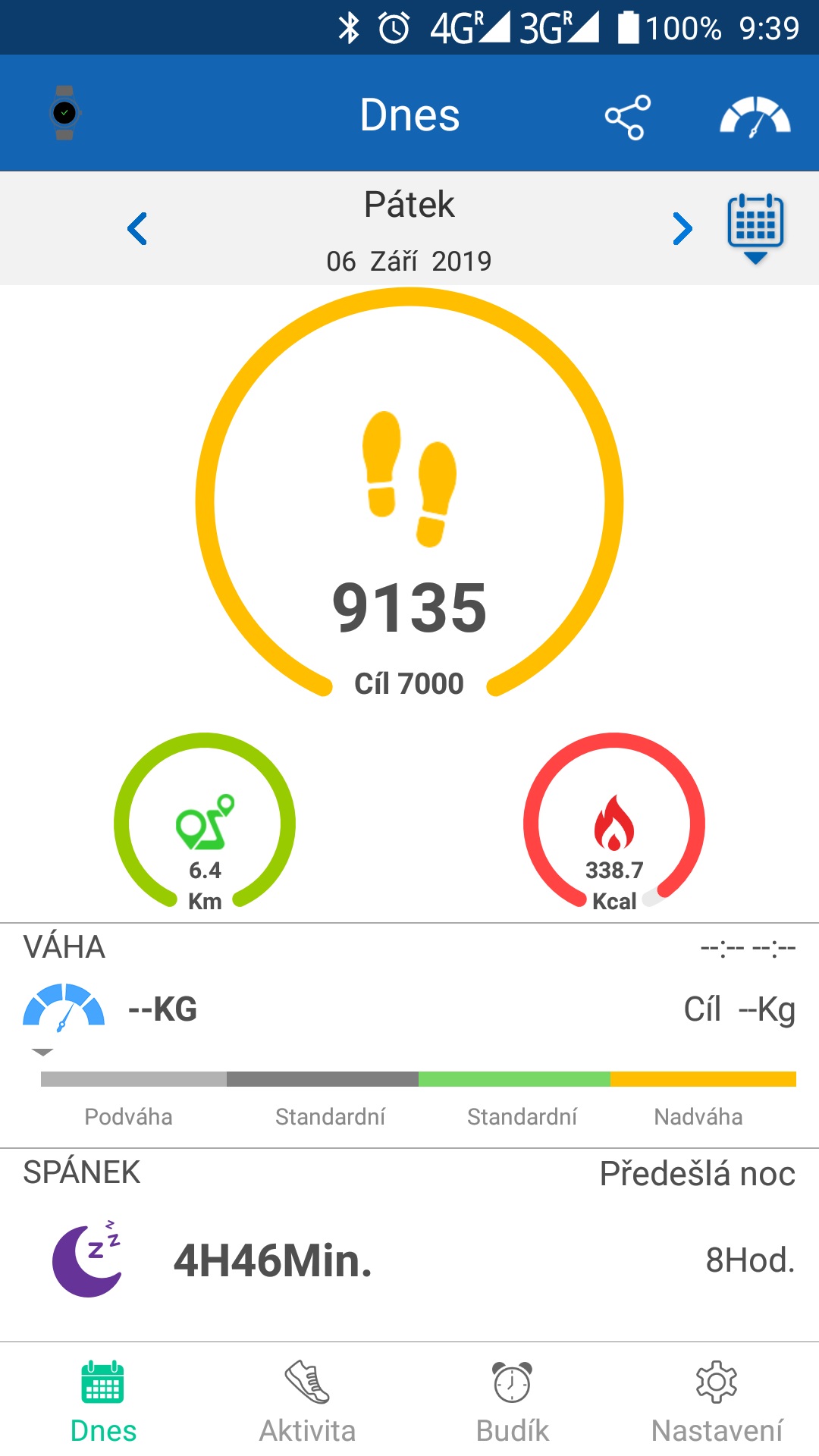The width and height of the screenshot is (819, 1456).
Task: Open the connected watch device icon
Action: [64, 114]
